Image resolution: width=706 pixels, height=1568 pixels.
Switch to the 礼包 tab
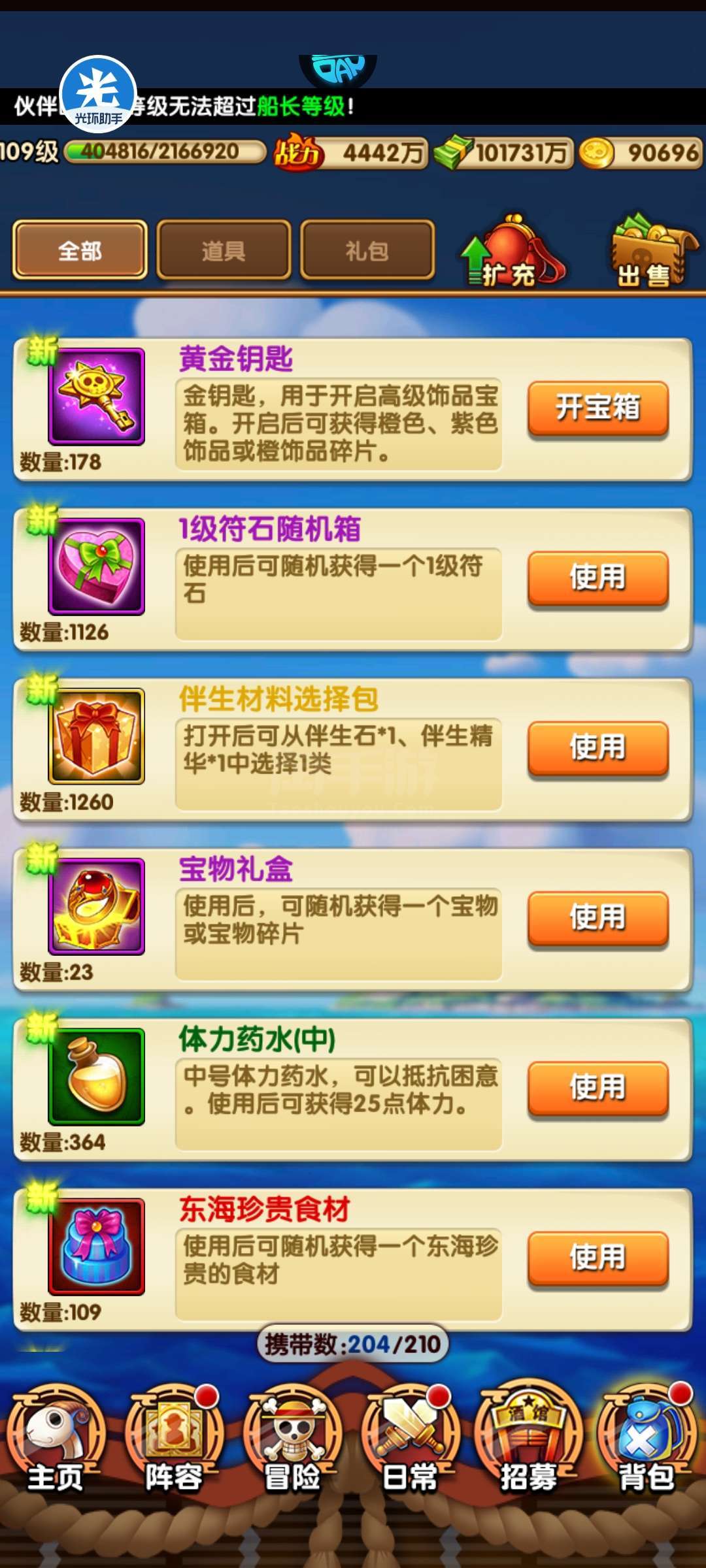click(x=367, y=250)
